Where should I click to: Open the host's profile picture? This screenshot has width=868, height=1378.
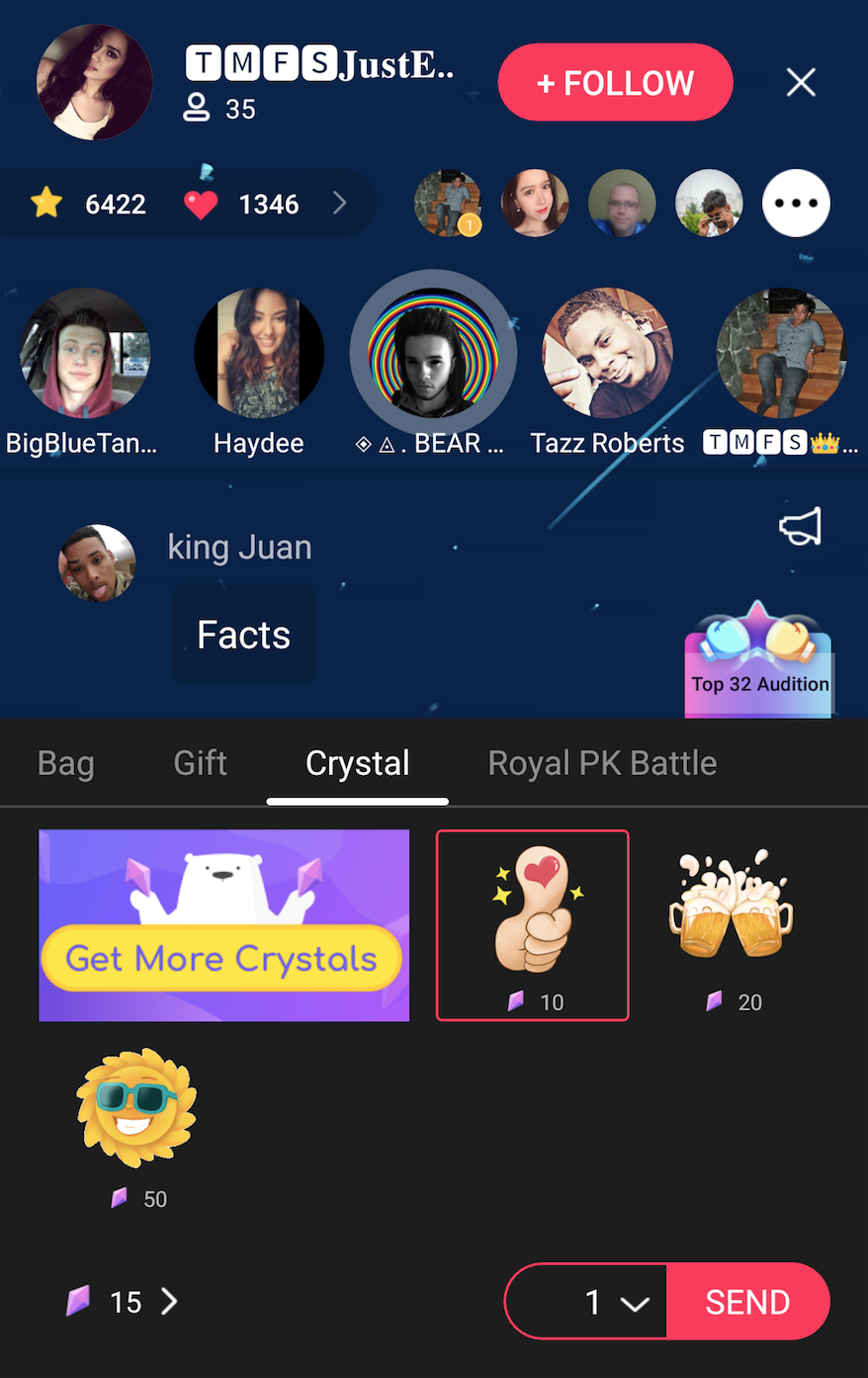click(x=95, y=82)
